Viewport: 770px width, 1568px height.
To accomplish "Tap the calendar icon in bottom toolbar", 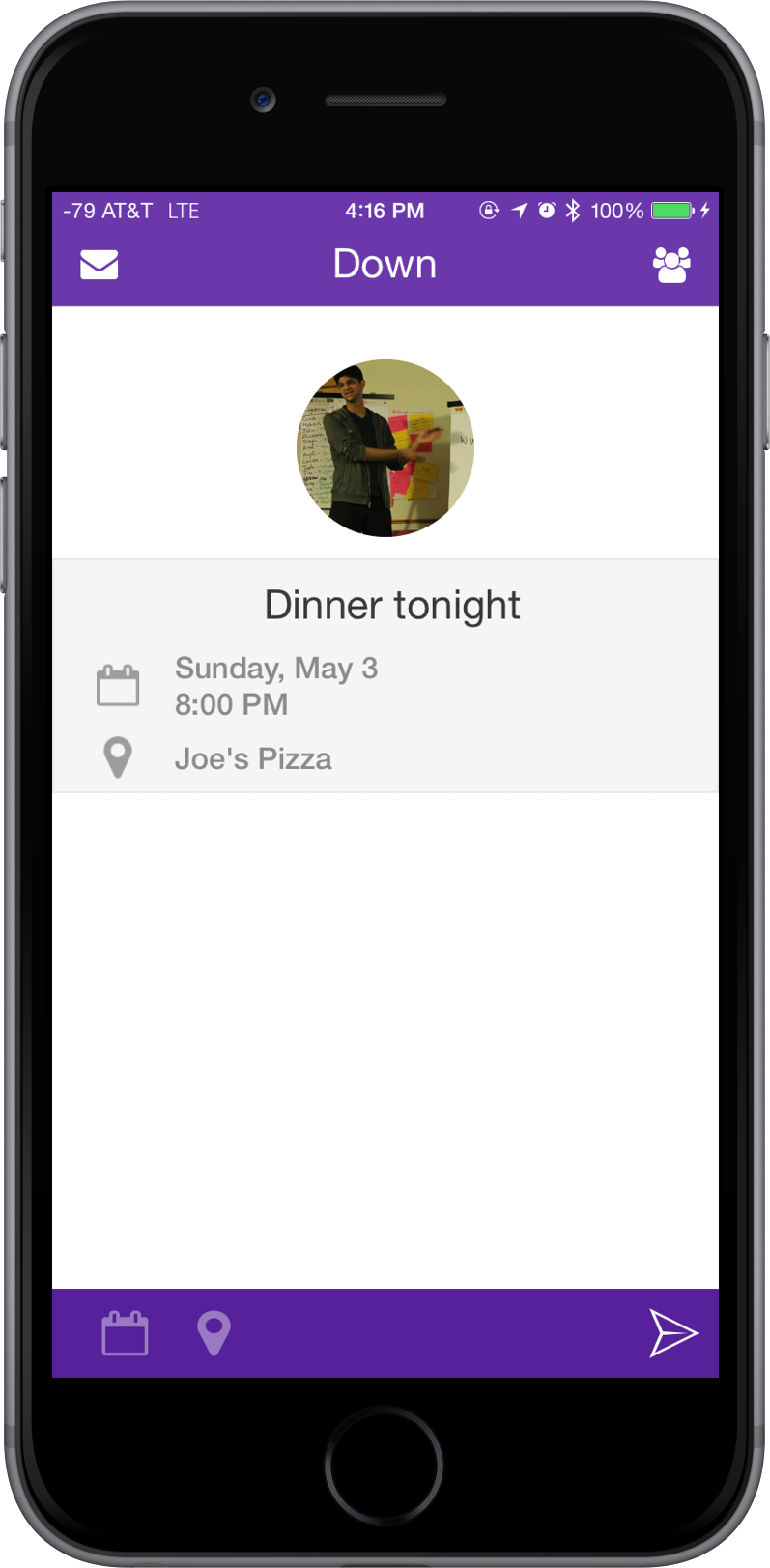I will coord(125,1333).
